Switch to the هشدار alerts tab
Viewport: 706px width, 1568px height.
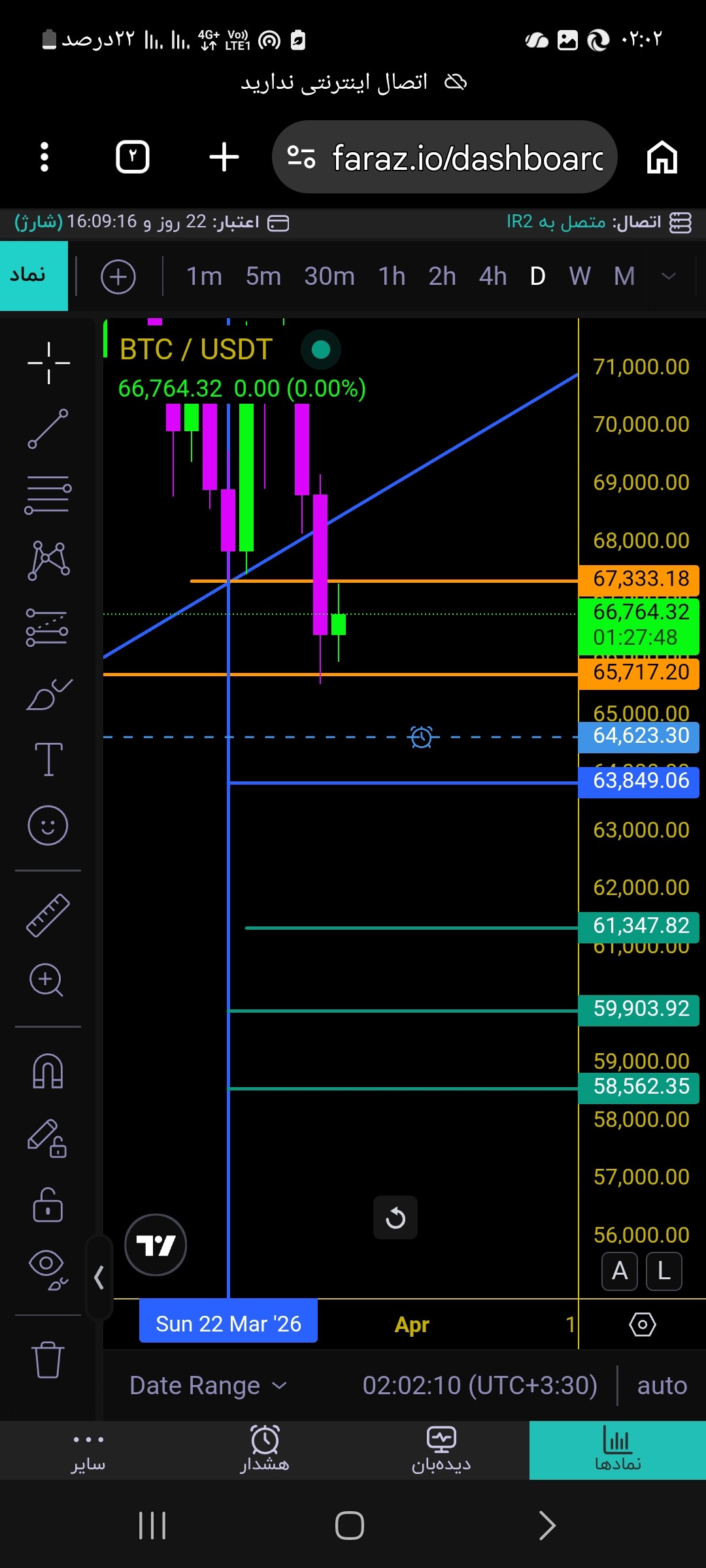pyautogui.click(x=265, y=1450)
